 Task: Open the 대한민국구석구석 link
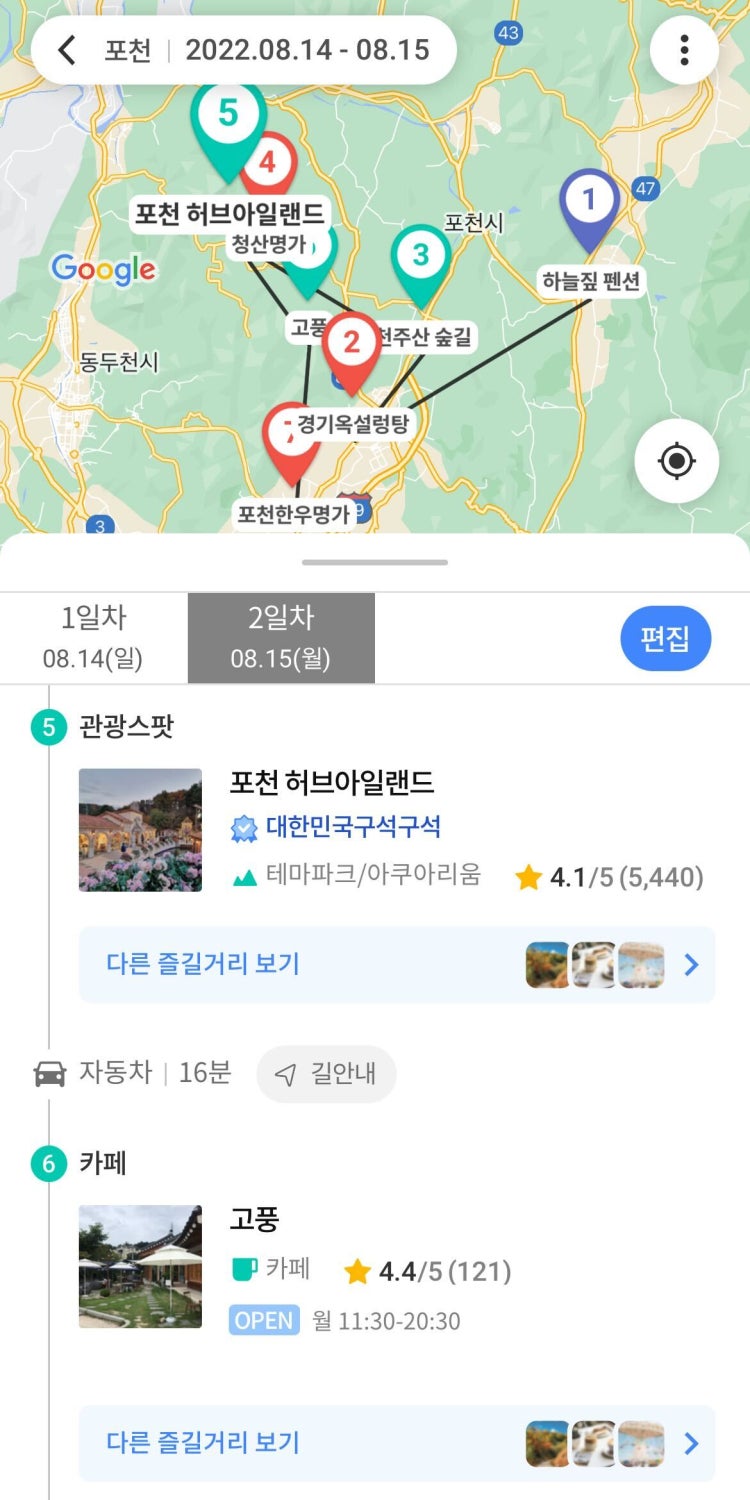(x=353, y=827)
